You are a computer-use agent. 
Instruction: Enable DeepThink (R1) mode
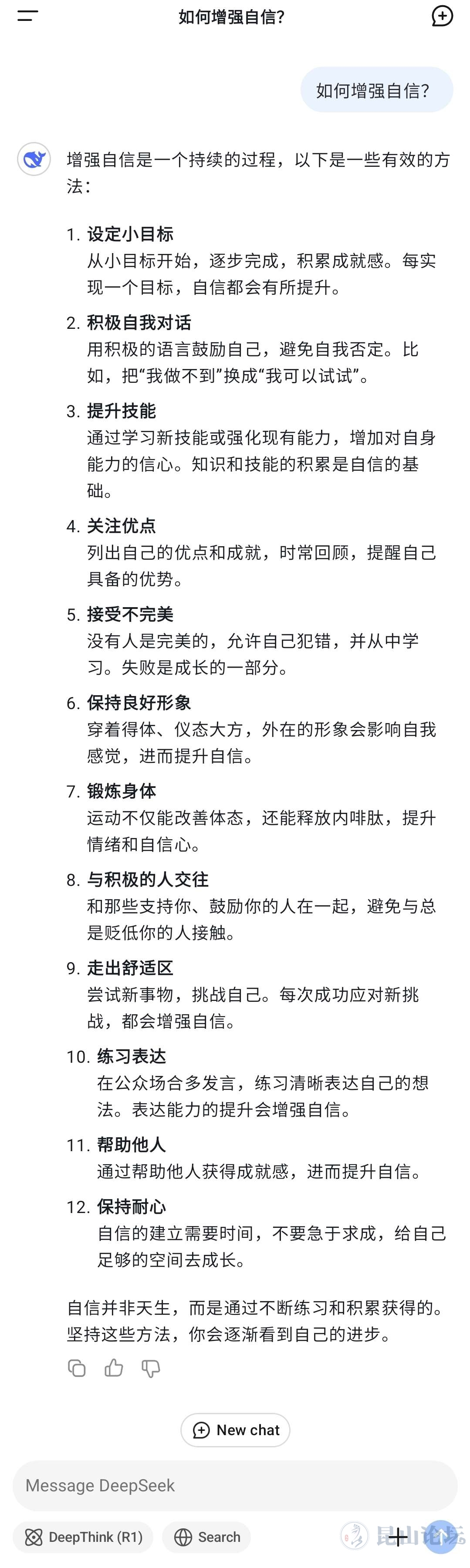coord(83,1537)
